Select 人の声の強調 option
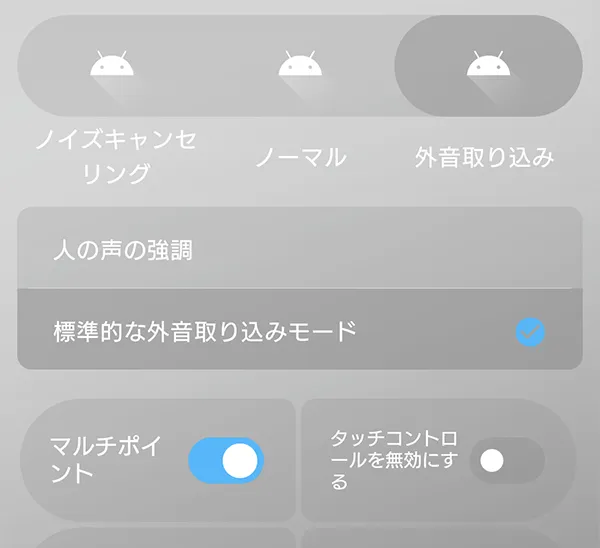 (299, 249)
